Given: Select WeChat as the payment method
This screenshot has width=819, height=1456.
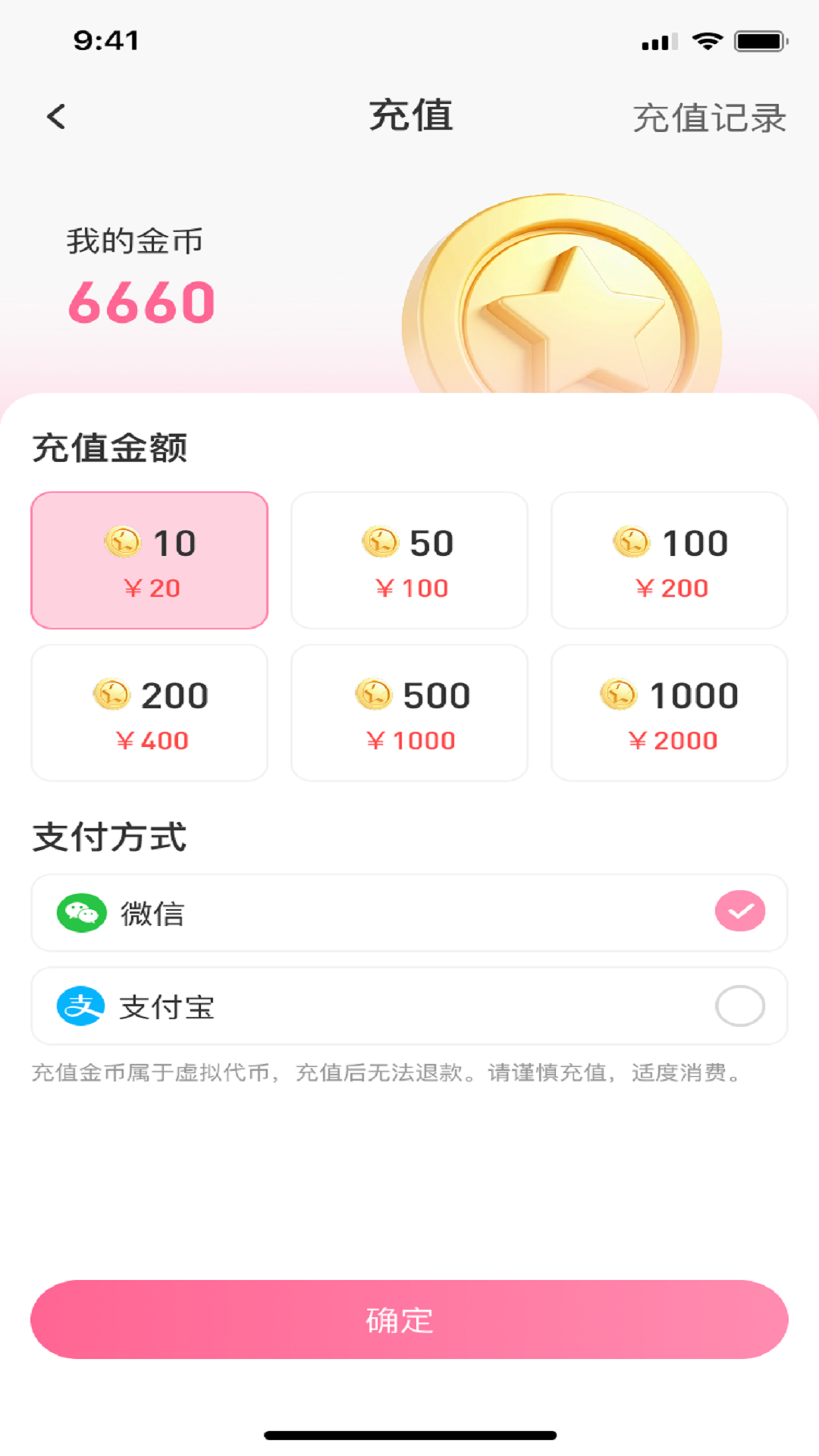Looking at the screenshot, I should pyautogui.click(x=409, y=913).
